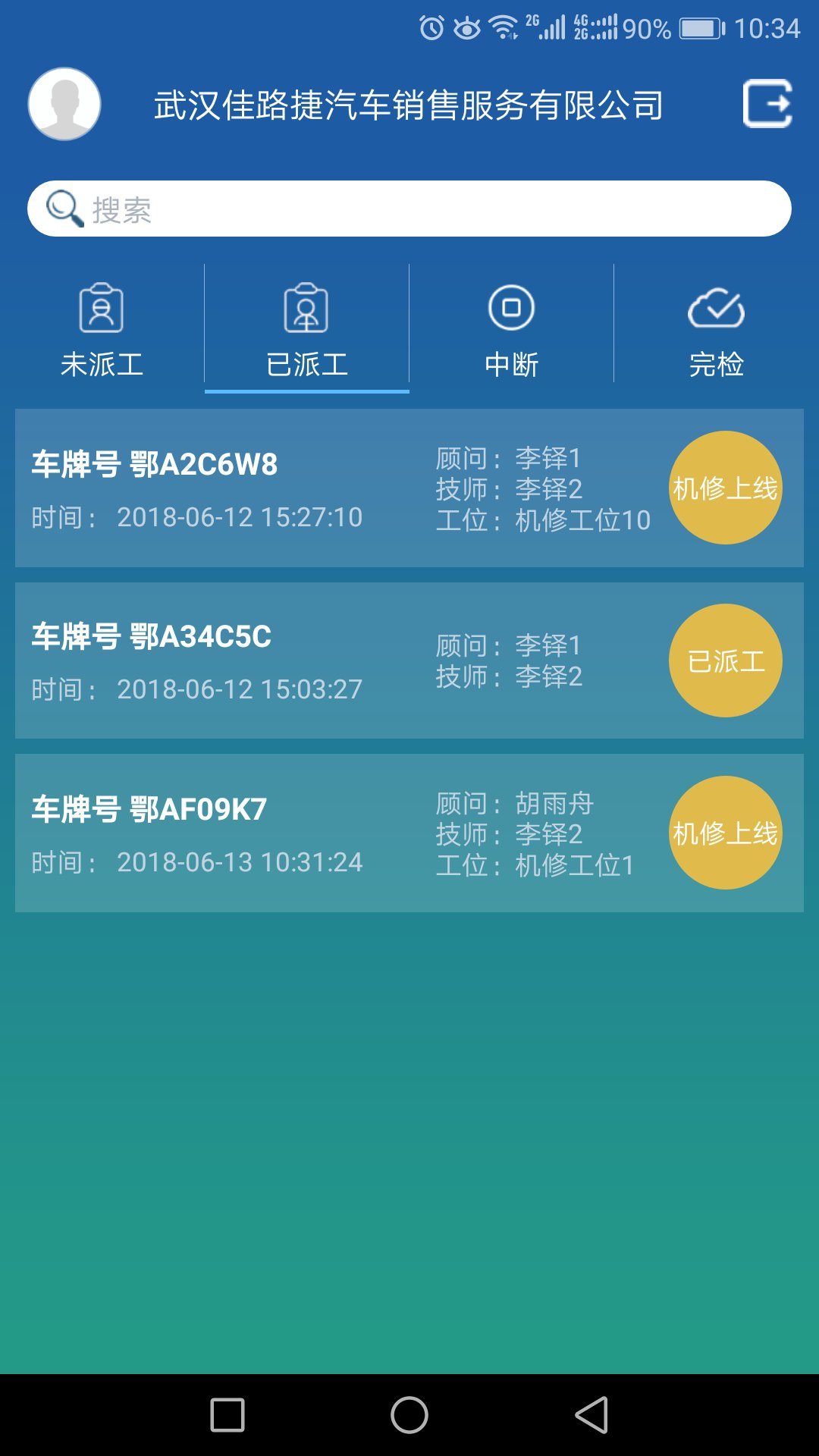
Task: Go back with the system back button
Action: click(x=591, y=1415)
